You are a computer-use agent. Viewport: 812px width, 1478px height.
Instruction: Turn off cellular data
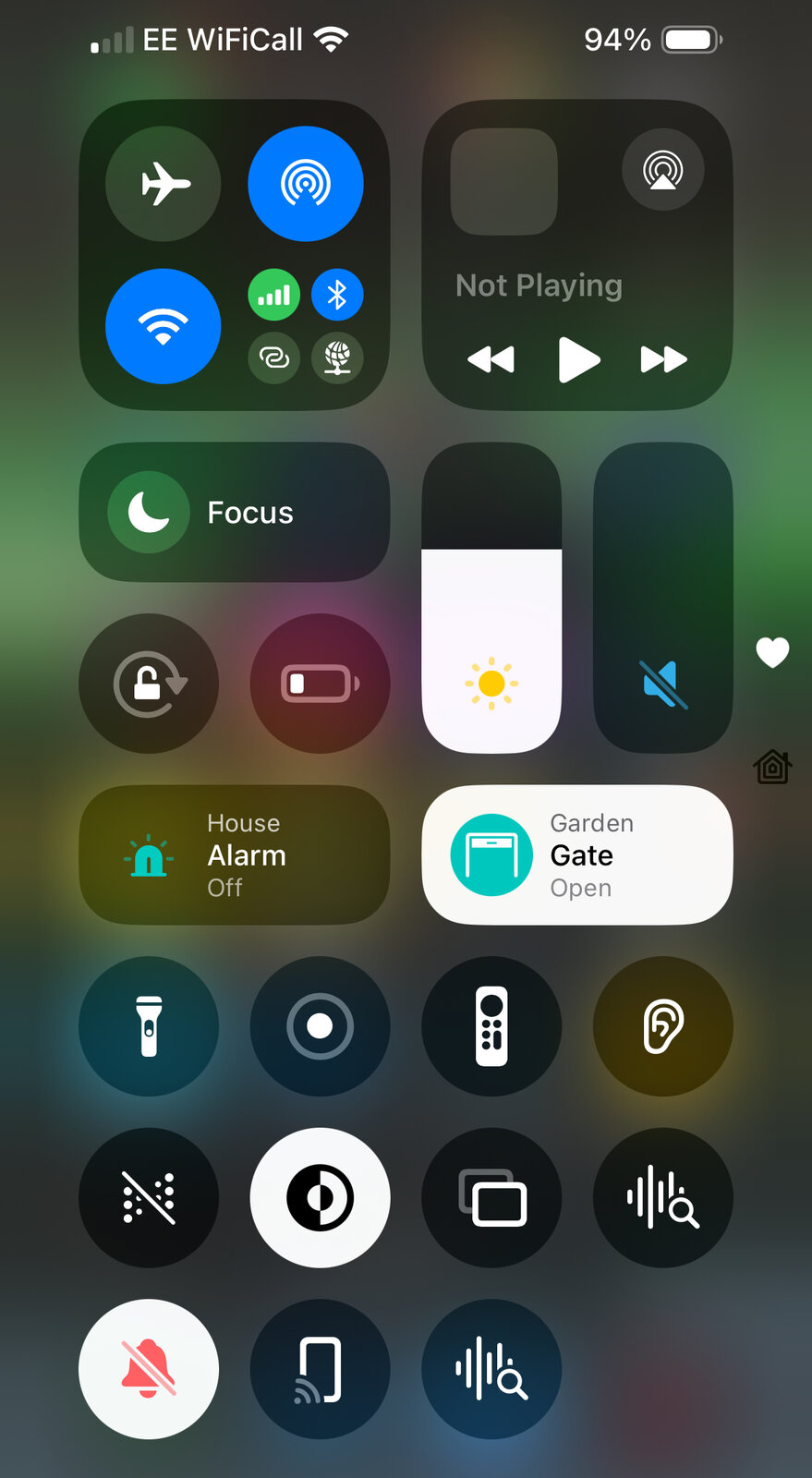coord(274,296)
